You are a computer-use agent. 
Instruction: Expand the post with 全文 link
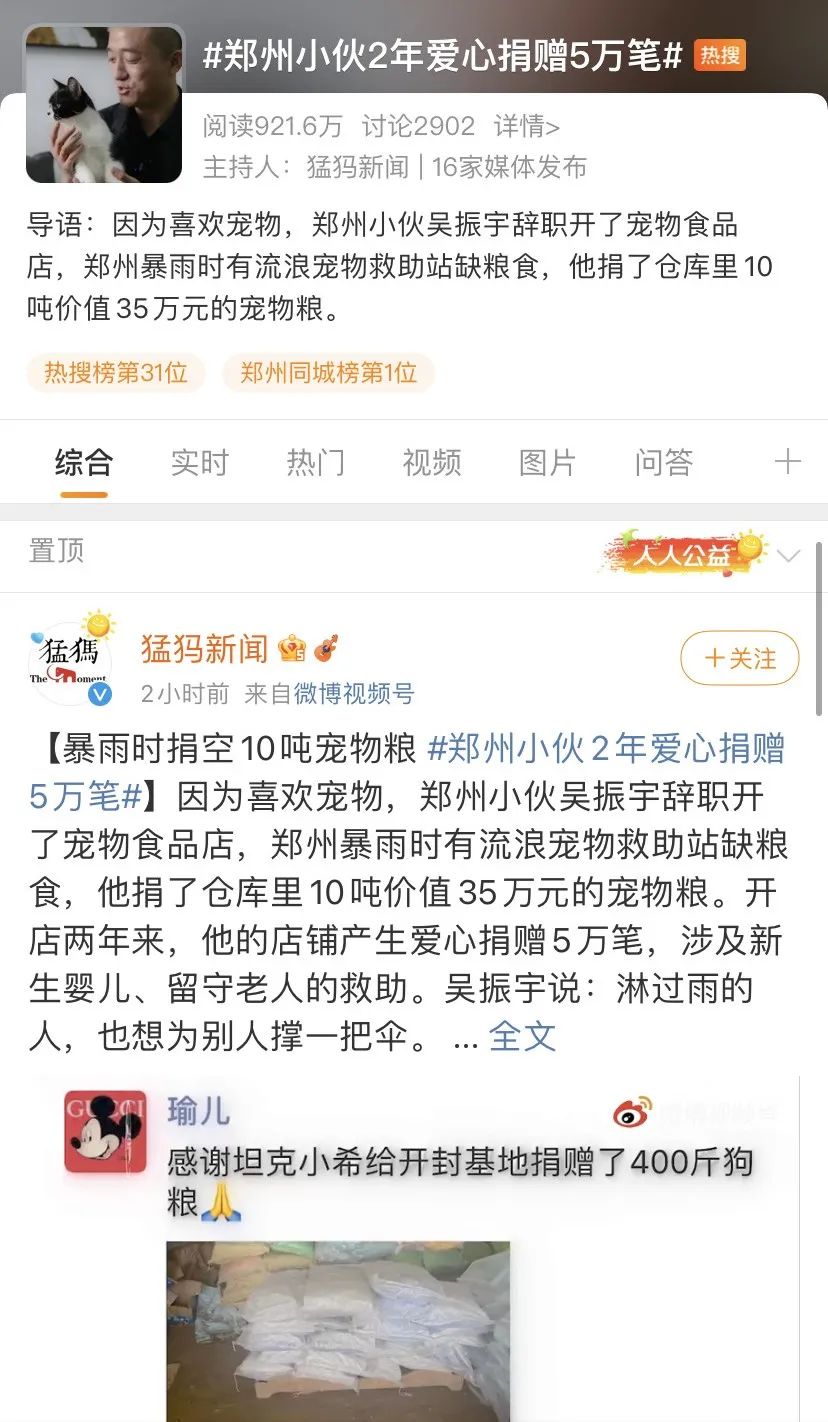click(x=522, y=1037)
